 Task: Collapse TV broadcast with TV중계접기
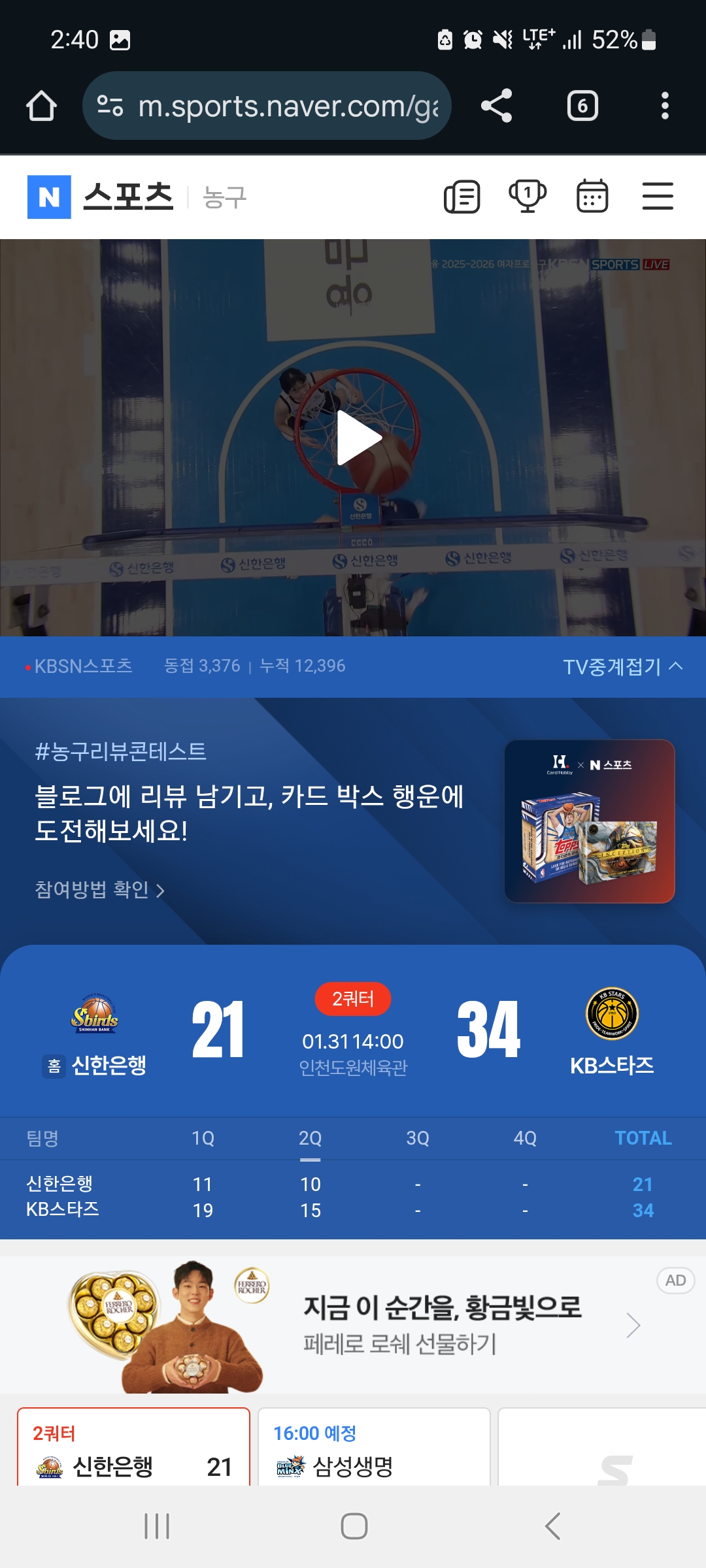pyautogui.click(x=622, y=666)
